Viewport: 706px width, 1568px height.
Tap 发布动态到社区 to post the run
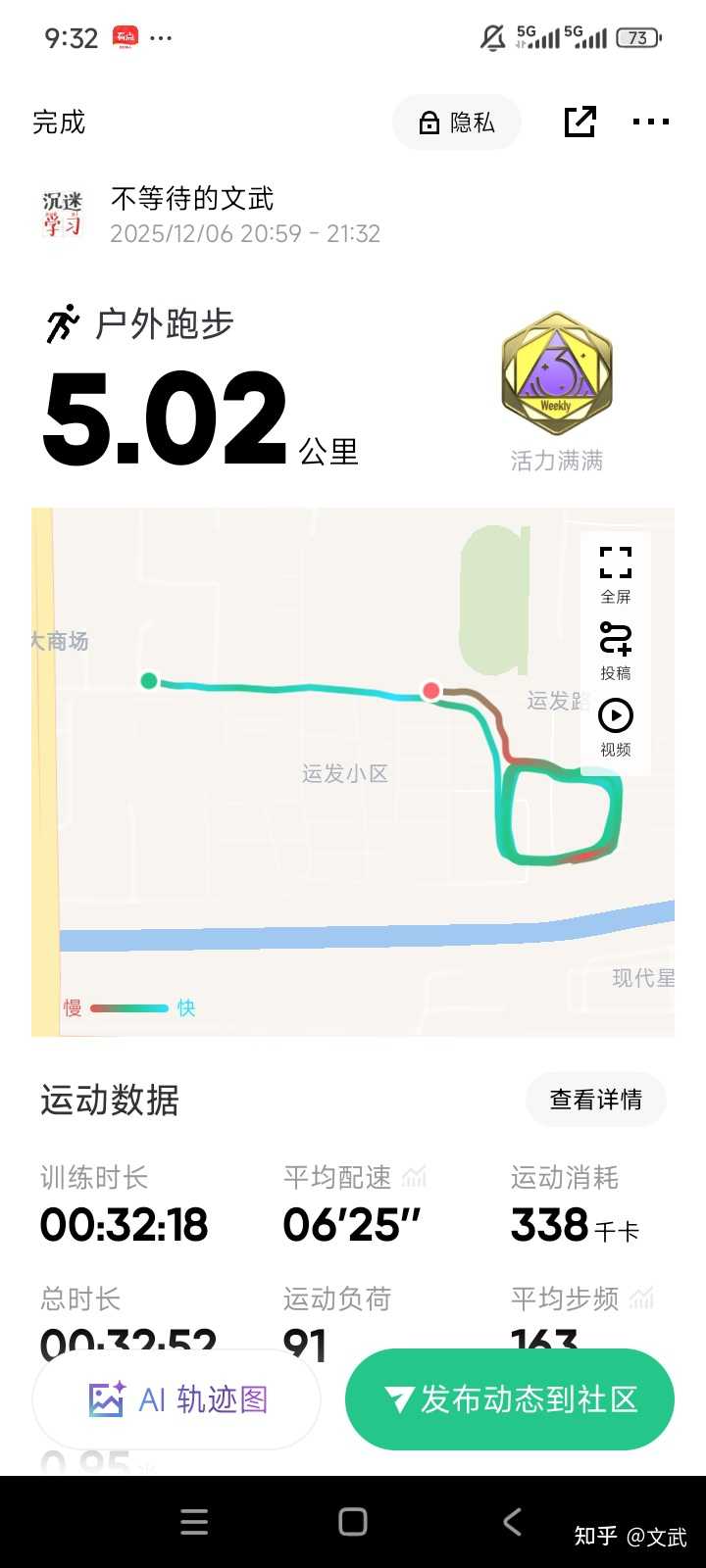pyautogui.click(x=510, y=1399)
